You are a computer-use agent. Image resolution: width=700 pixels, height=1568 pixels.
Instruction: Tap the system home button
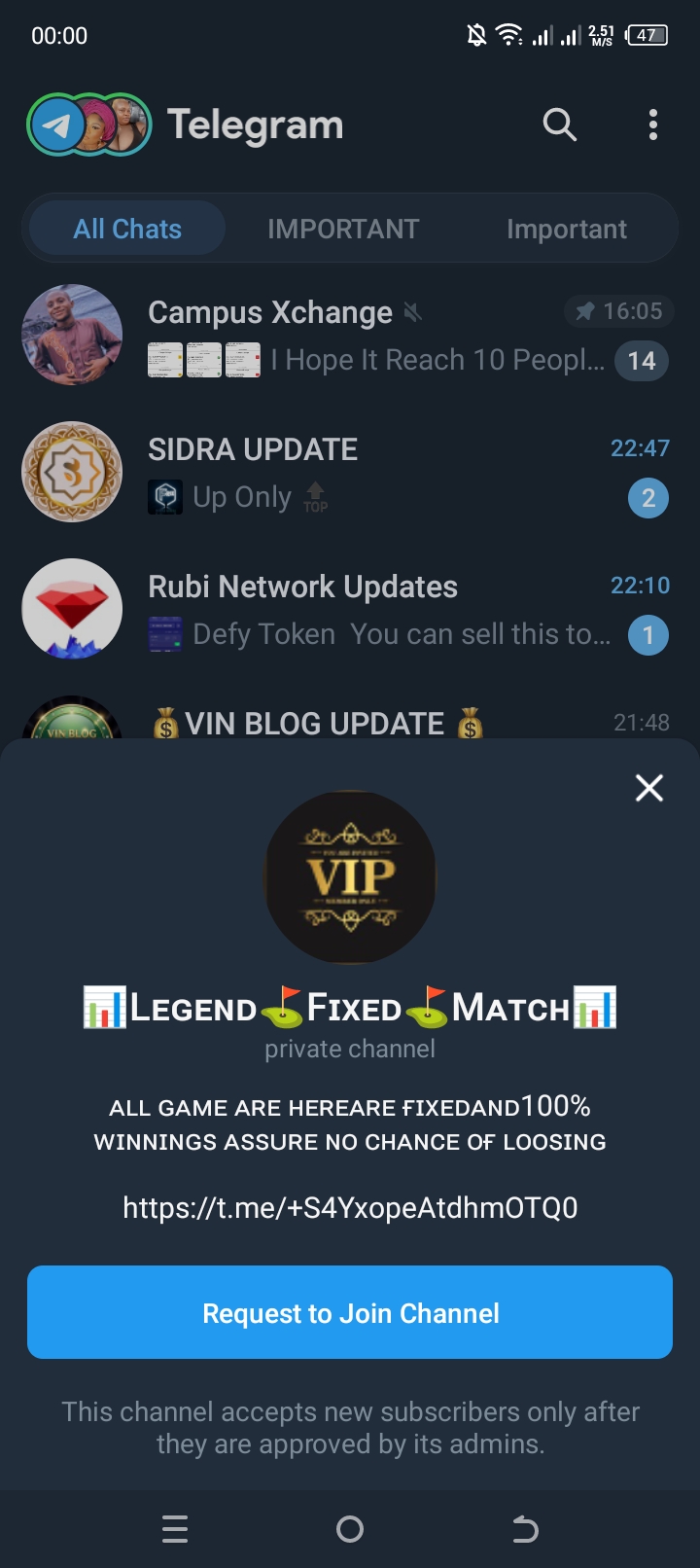point(350,1529)
